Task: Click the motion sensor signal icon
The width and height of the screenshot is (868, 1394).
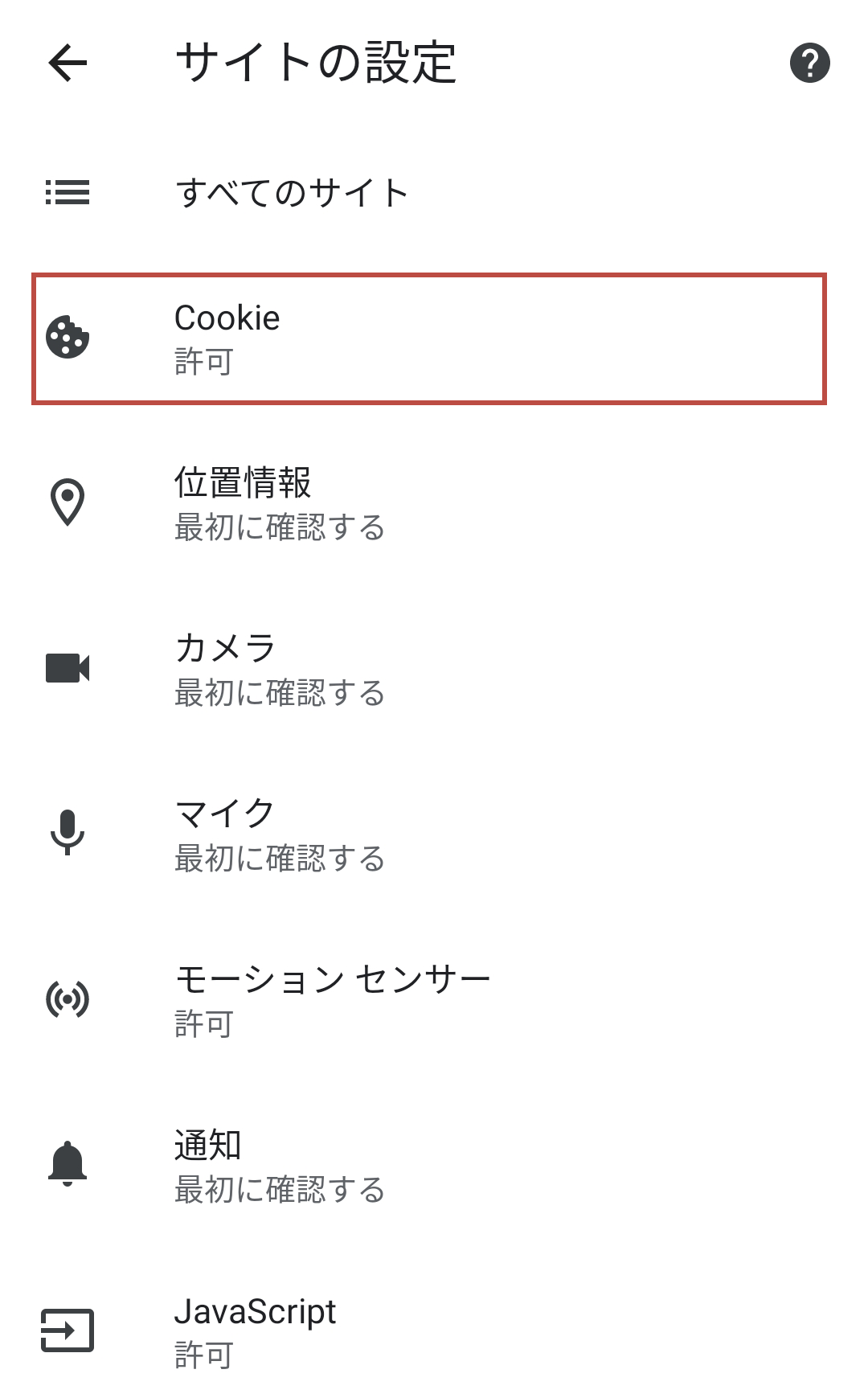Action: point(68,999)
